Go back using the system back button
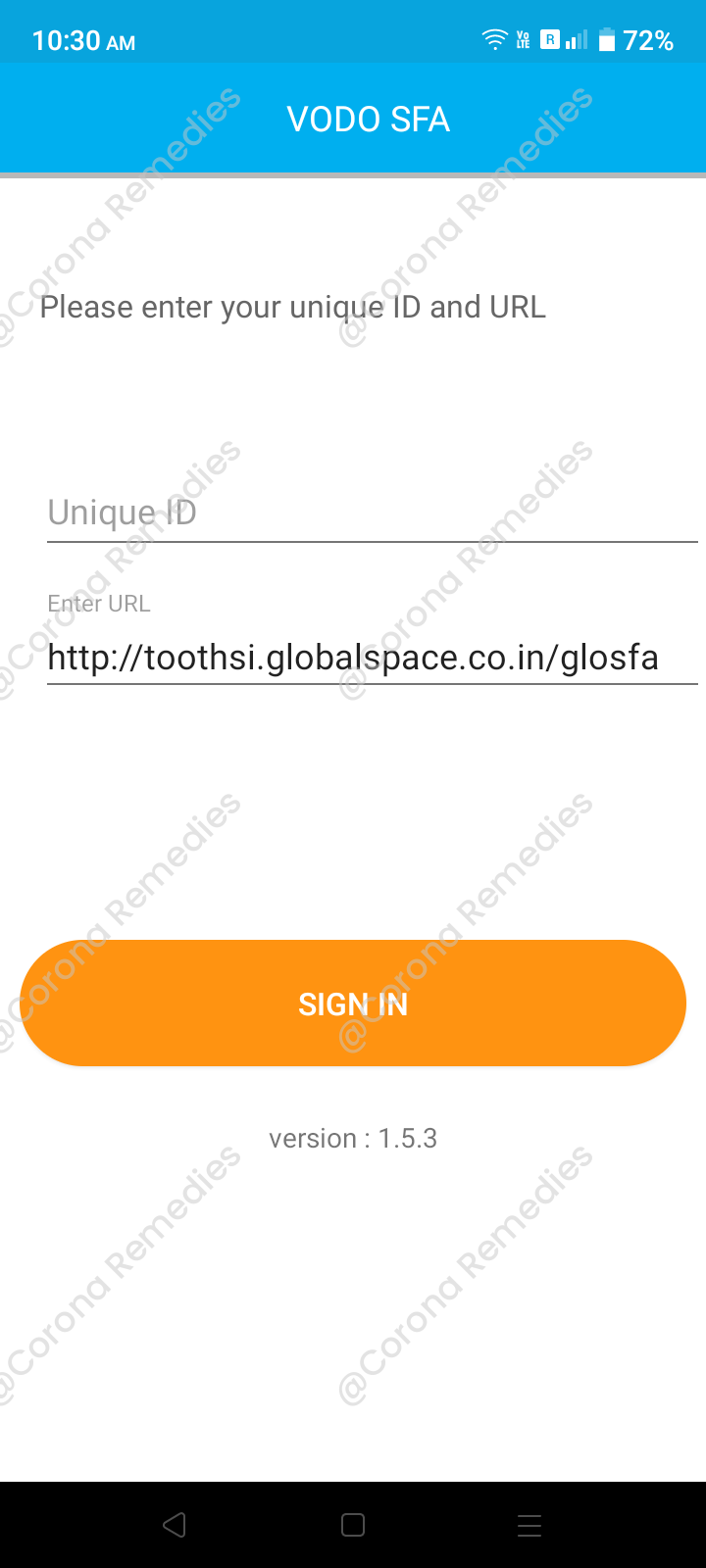The width and height of the screenshot is (706, 1568). coord(175,1525)
